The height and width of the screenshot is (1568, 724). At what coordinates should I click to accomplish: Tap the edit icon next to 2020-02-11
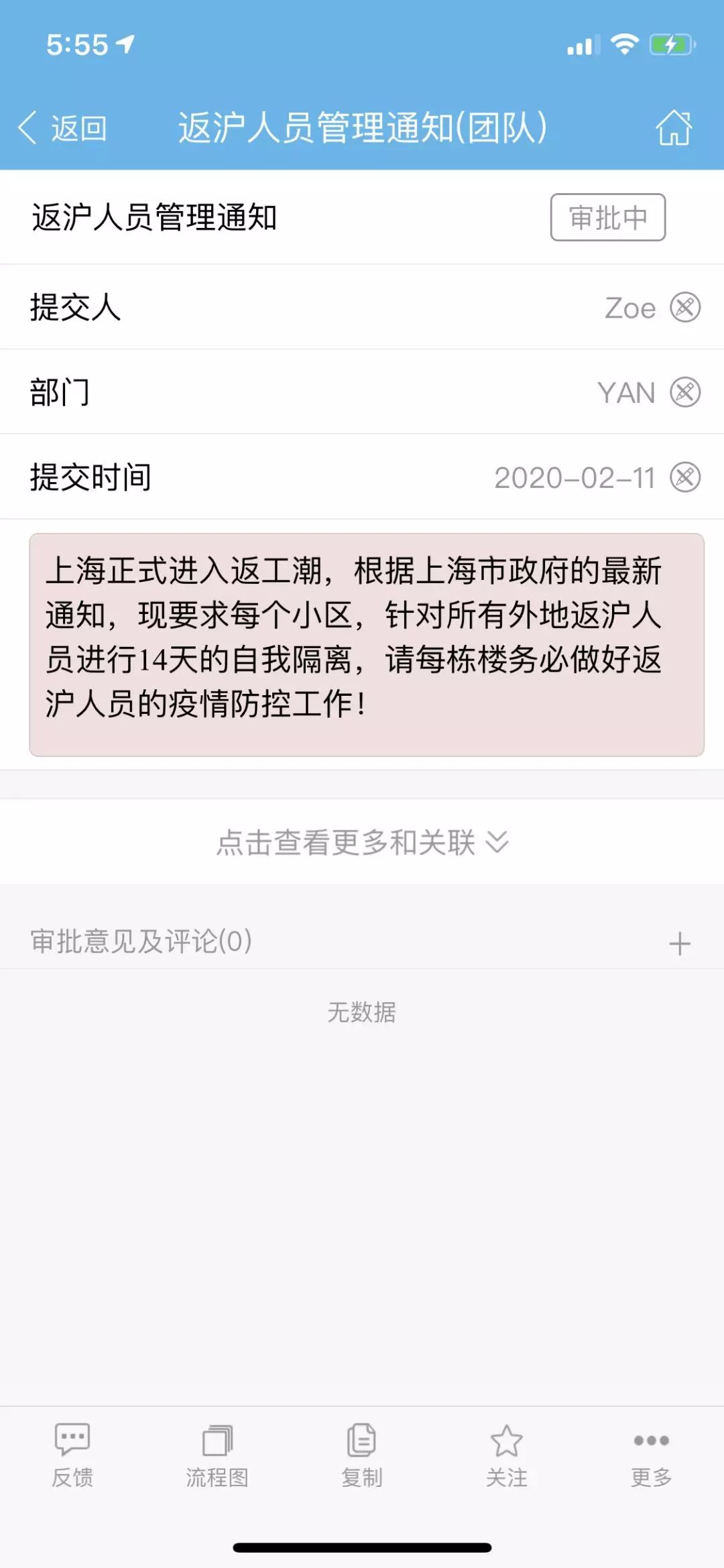(685, 478)
